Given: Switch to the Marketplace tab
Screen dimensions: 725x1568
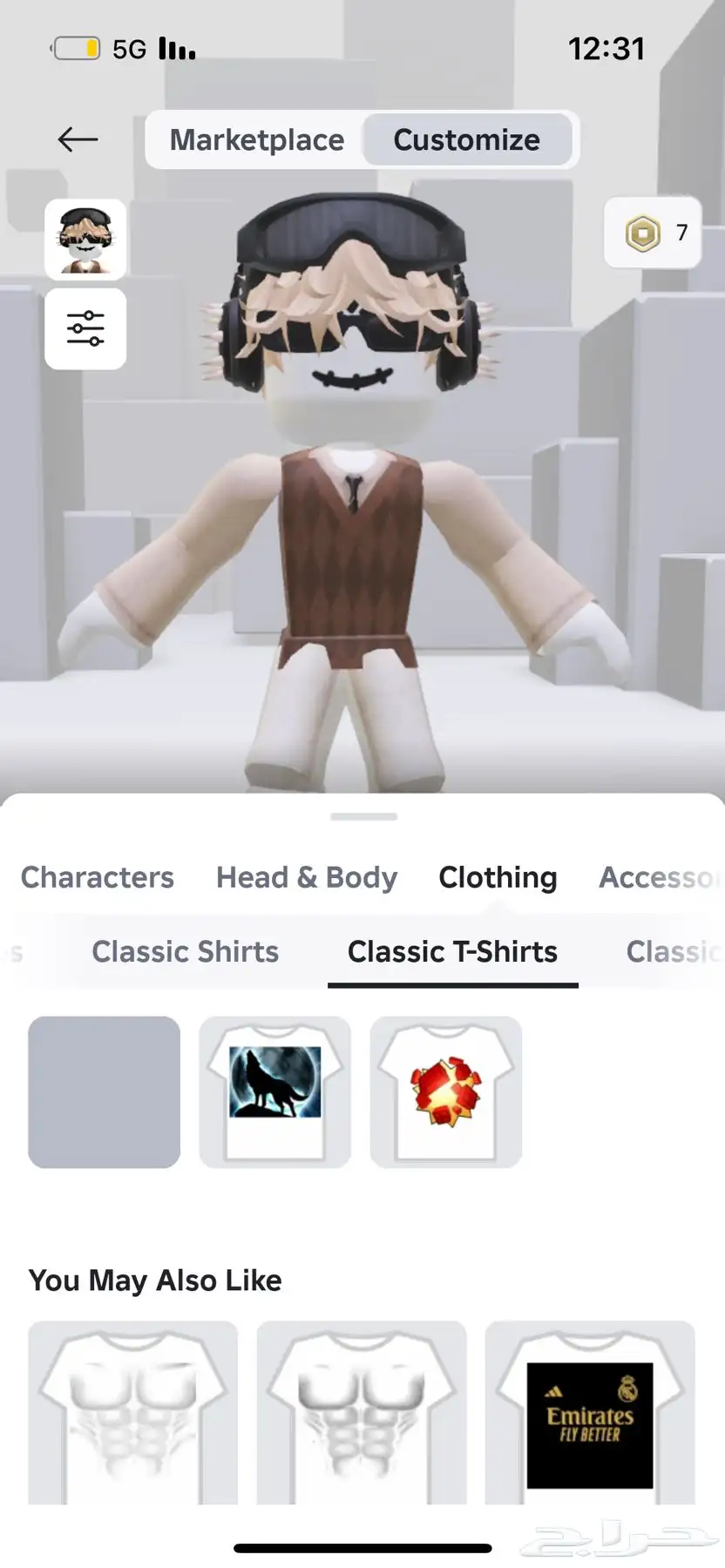Looking at the screenshot, I should (256, 139).
